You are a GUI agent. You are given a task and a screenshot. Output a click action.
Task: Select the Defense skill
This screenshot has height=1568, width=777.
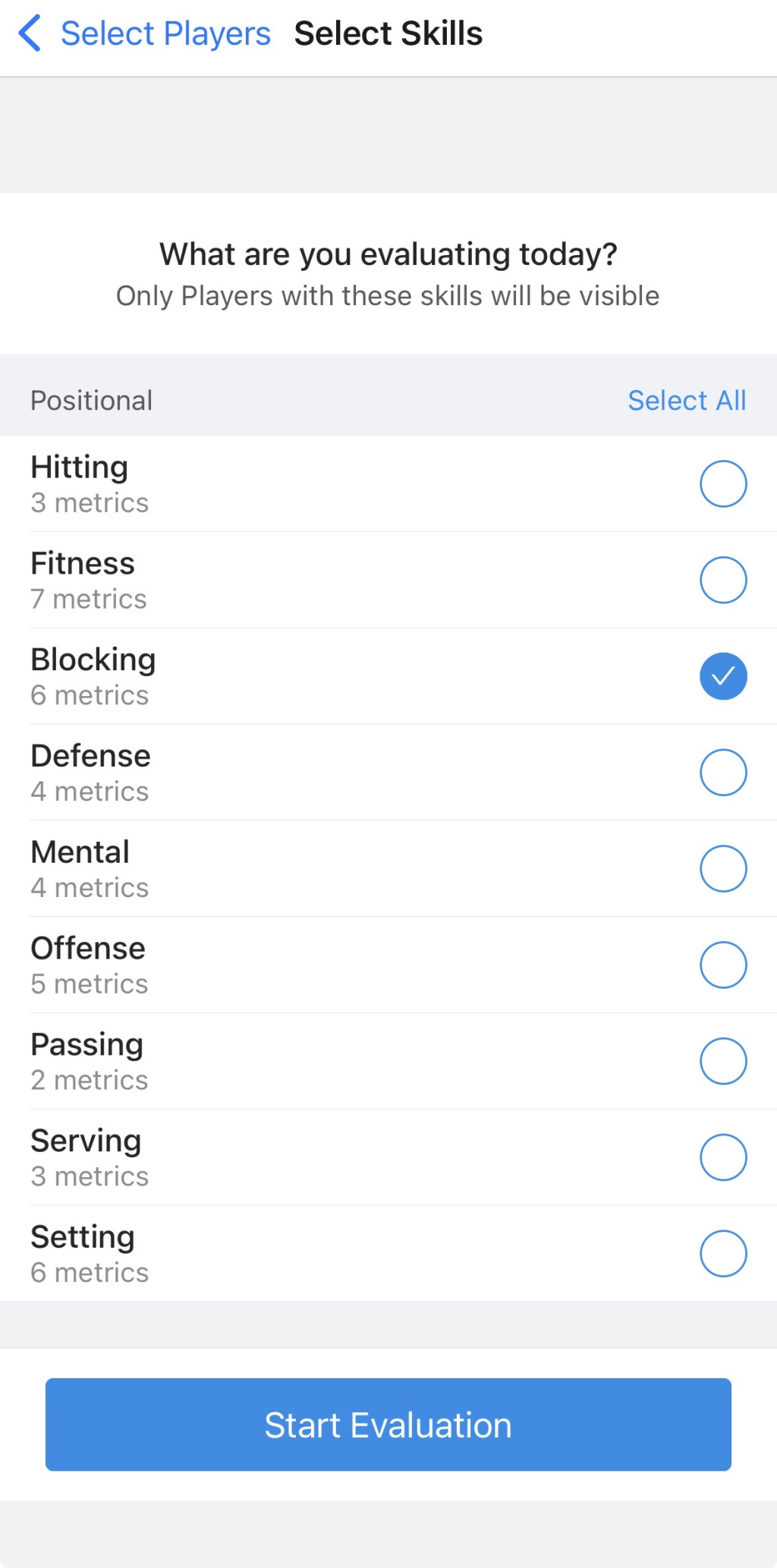(x=722, y=773)
